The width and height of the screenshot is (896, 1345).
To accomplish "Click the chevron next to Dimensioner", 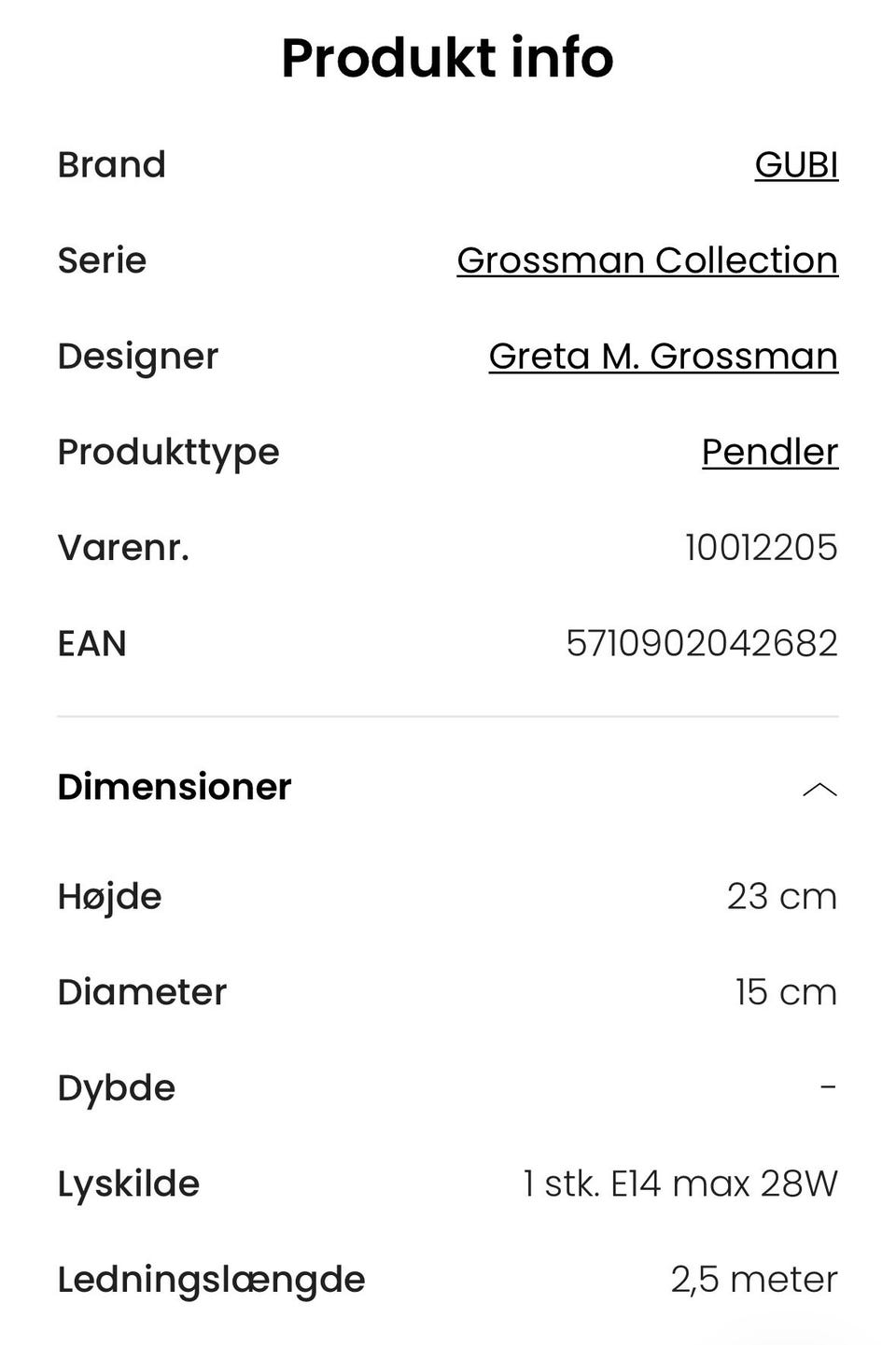I will point(819,789).
